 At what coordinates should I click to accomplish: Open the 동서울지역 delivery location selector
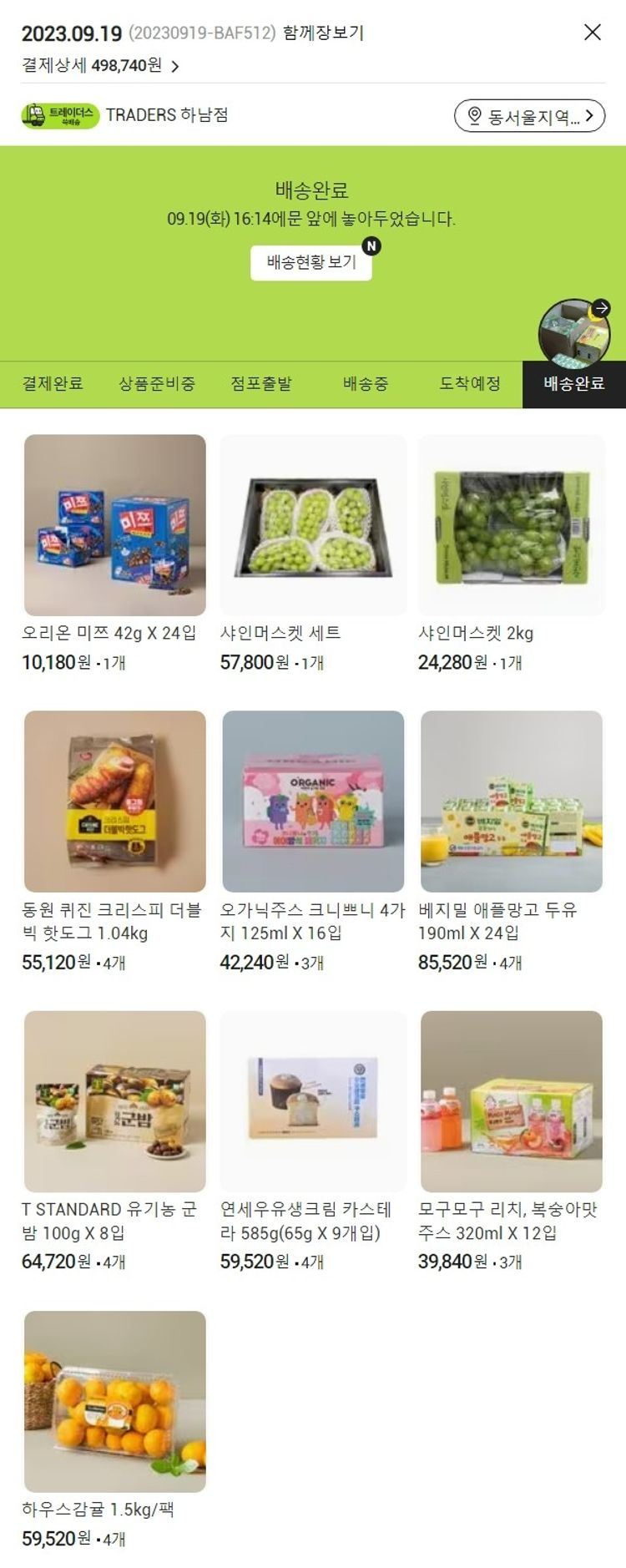529,116
